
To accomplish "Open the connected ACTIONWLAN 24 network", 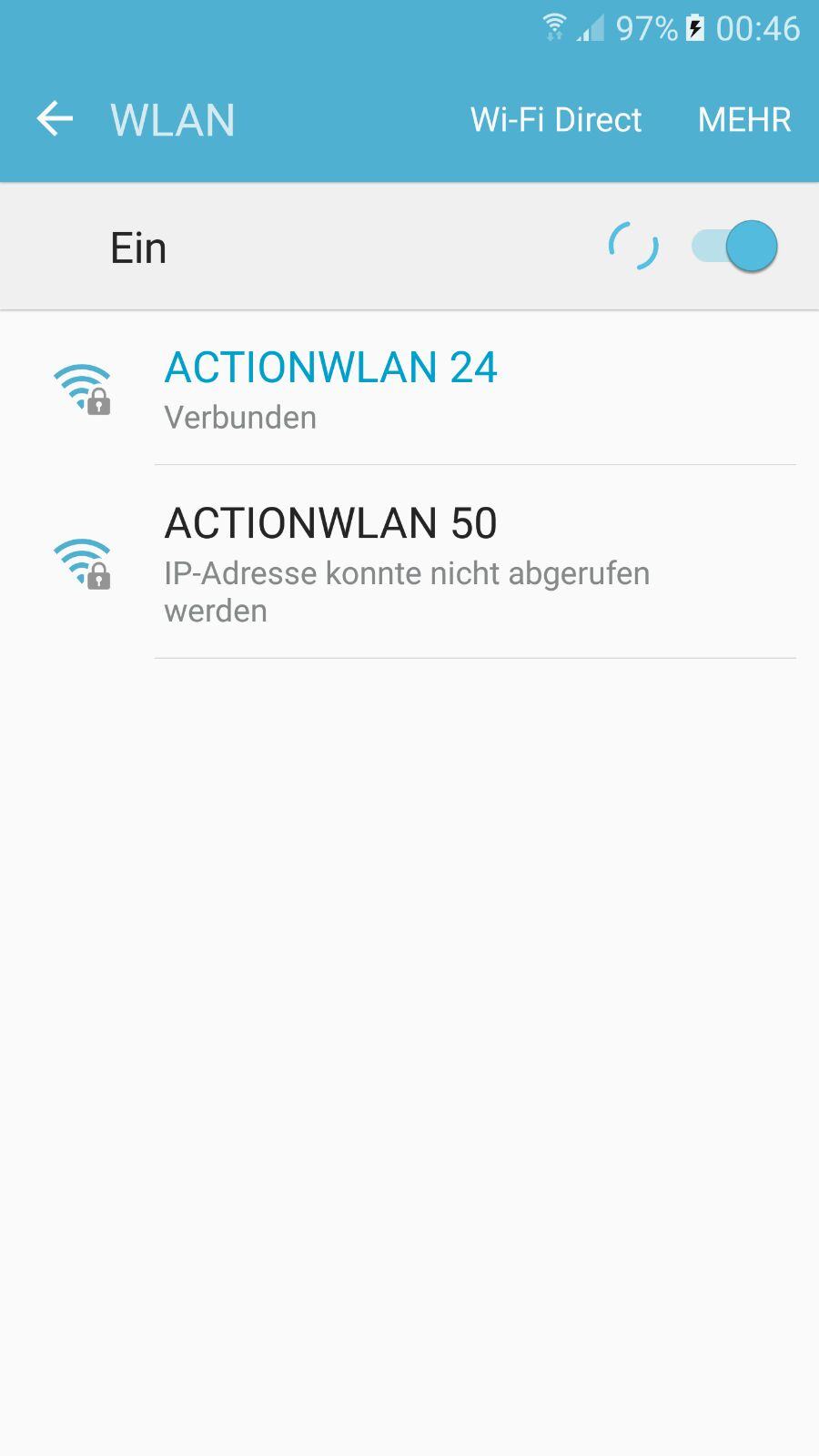I will point(409,389).
